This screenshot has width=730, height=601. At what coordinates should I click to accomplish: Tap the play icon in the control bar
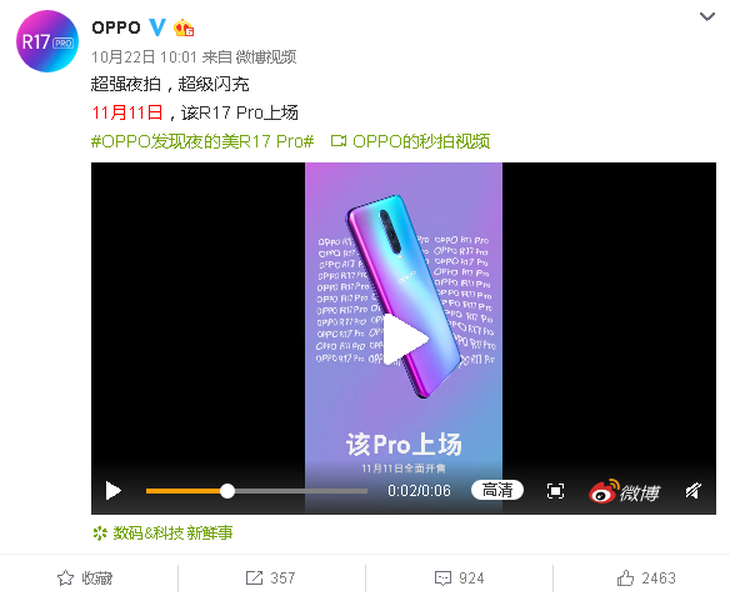point(113,491)
